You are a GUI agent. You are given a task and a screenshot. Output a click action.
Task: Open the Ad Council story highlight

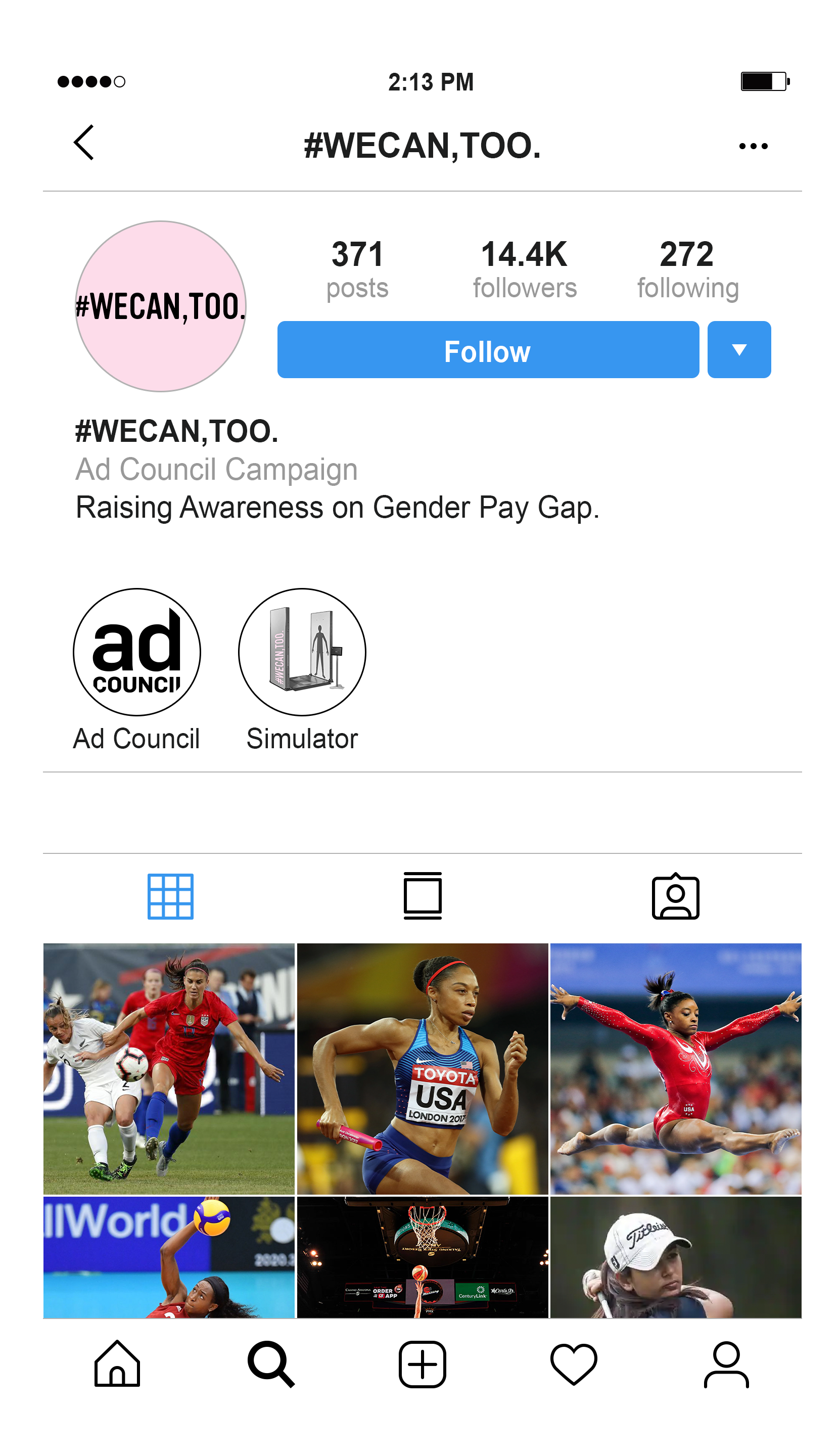click(137, 652)
